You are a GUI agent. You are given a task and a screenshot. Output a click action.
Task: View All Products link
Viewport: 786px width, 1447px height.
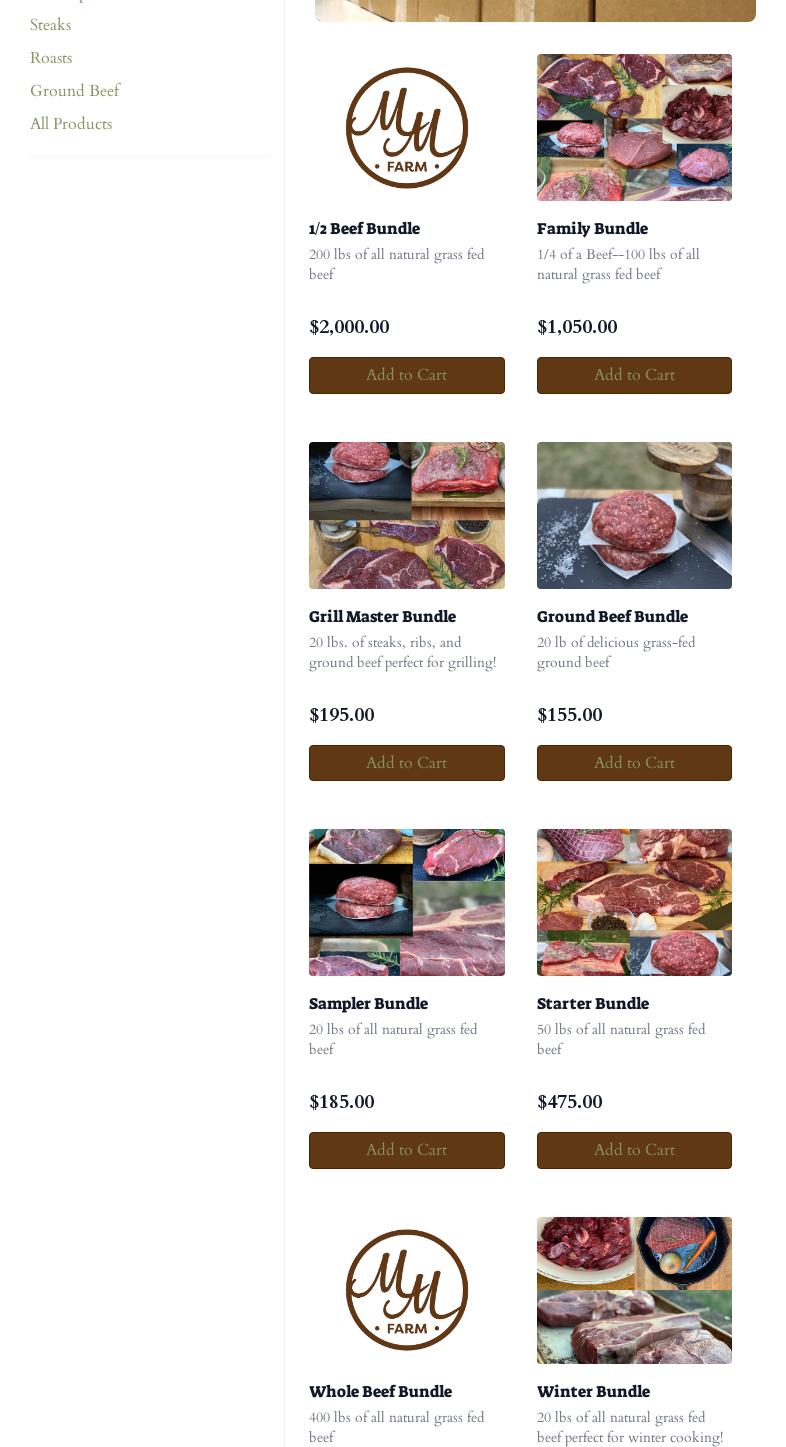71,124
